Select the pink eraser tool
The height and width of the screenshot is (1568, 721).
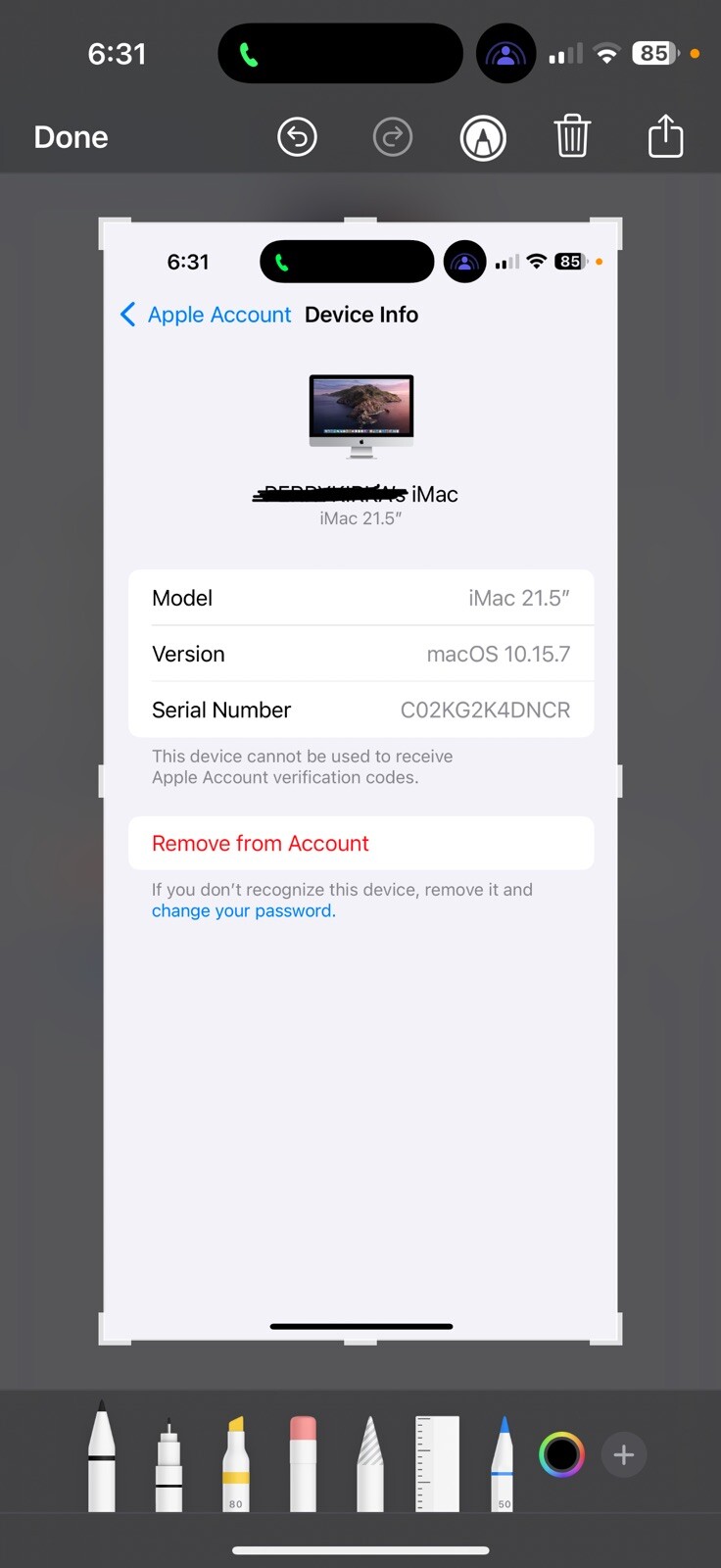304,1463
